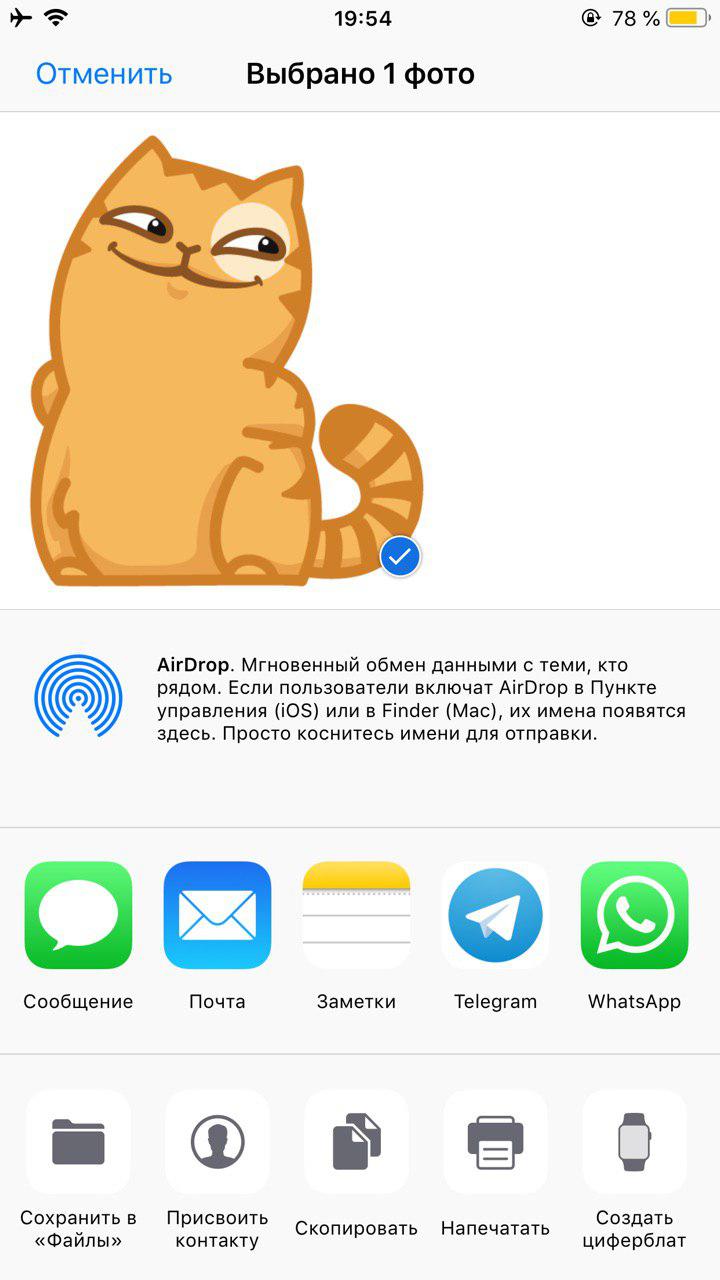Tap Отменить to cancel sharing

pos(104,74)
